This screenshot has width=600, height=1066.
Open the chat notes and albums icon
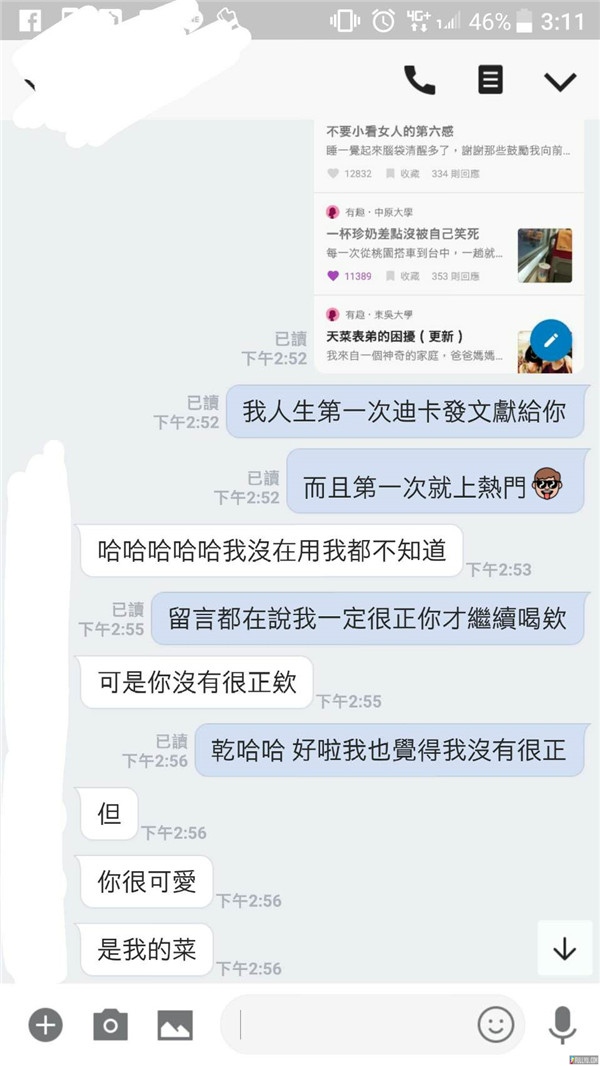[x=489, y=80]
